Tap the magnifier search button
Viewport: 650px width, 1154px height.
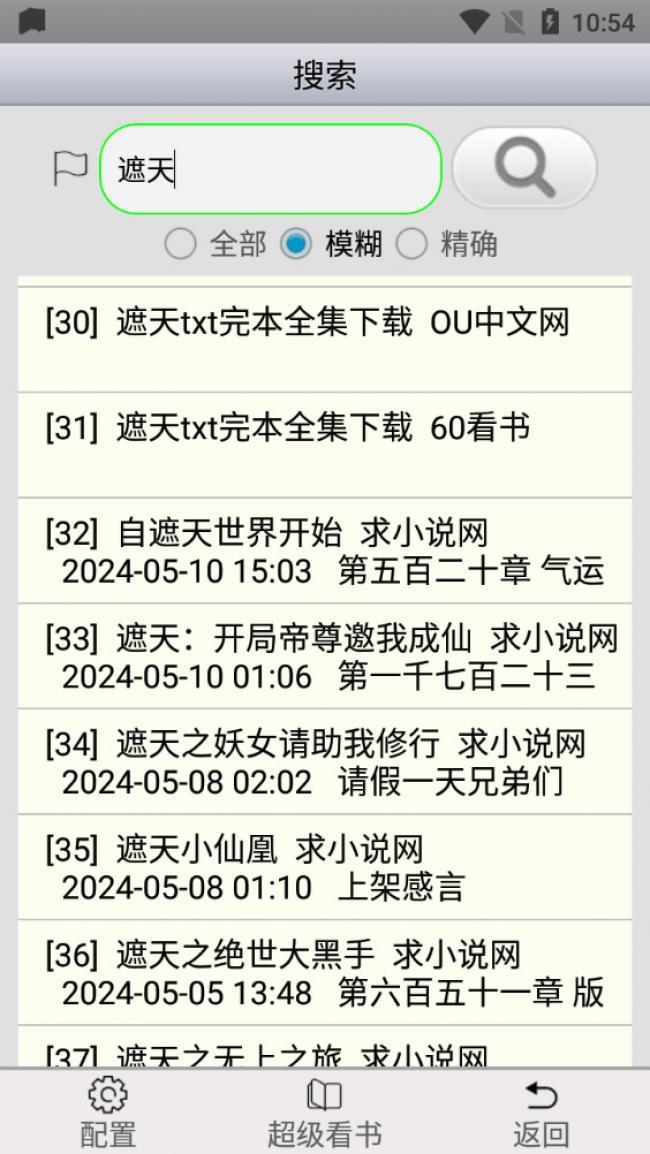coord(524,168)
